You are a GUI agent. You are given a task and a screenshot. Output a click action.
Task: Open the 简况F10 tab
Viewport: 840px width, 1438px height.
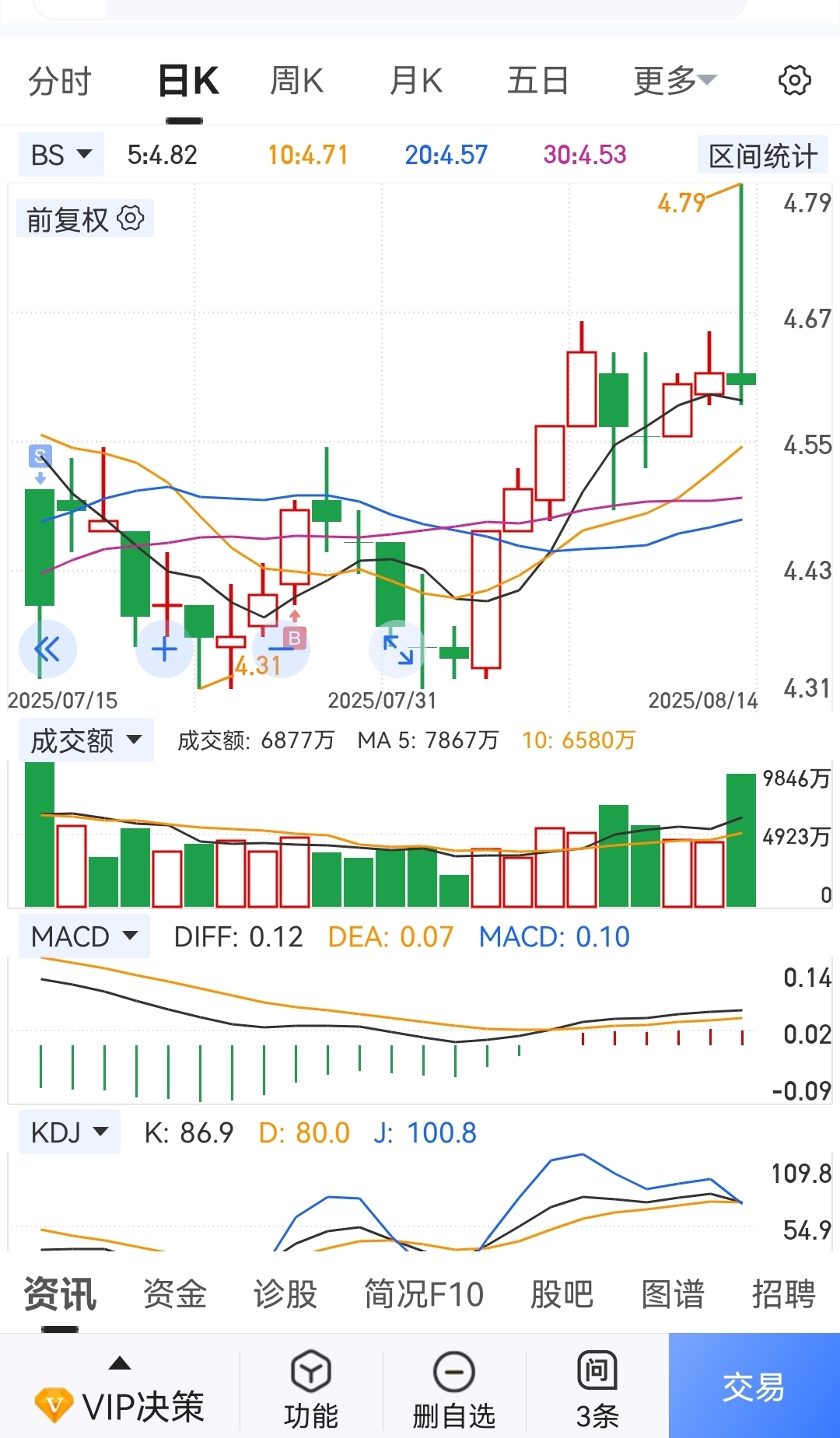pyautogui.click(x=424, y=1295)
